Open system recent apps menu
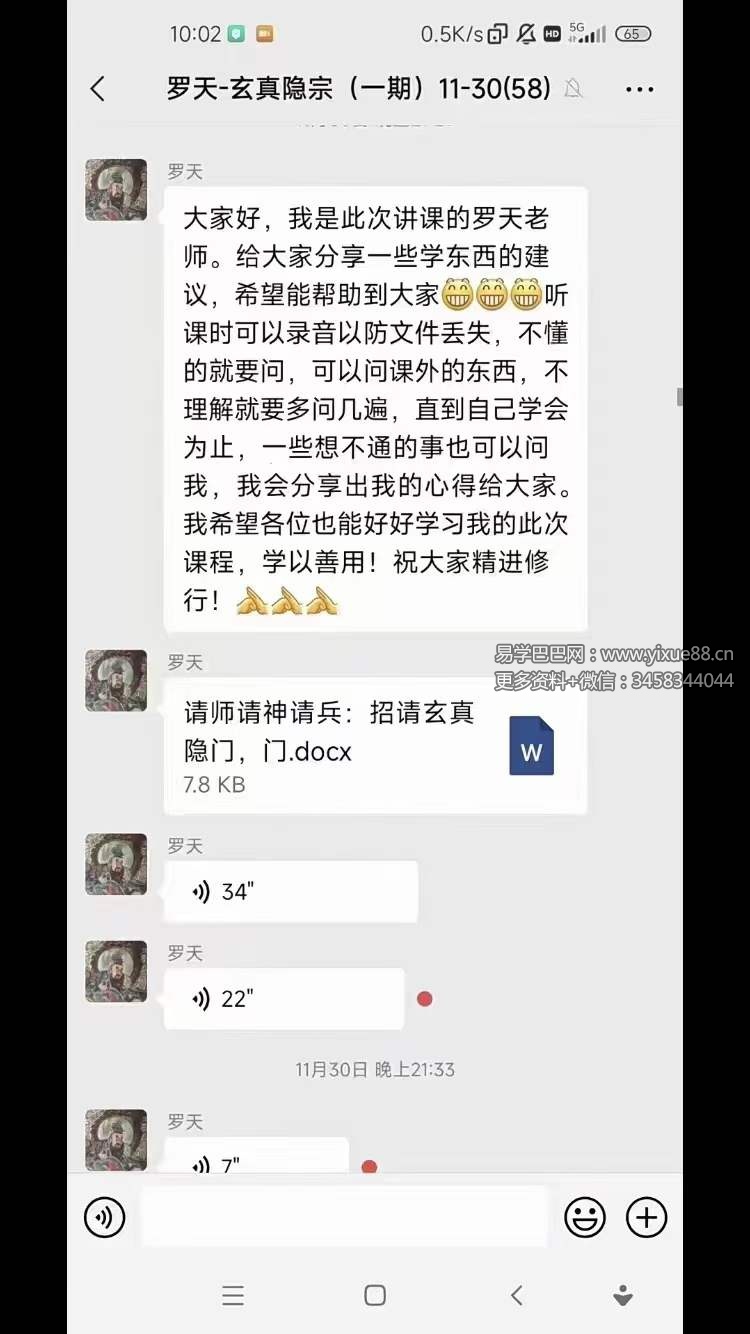The image size is (750, 1334). (x=233, y=1295)
